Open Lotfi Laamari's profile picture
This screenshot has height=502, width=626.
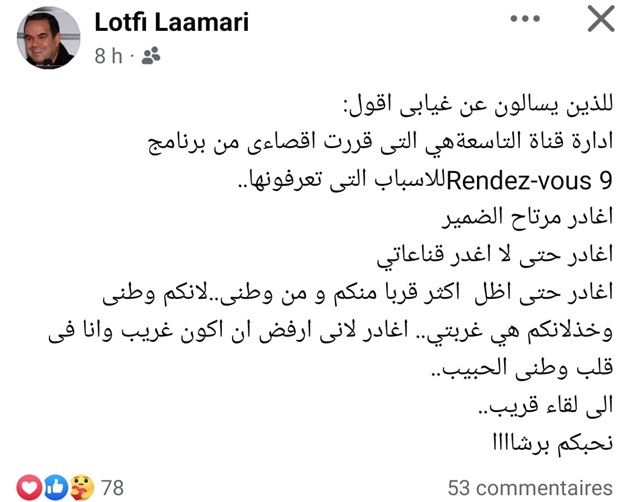click(48, 38)
